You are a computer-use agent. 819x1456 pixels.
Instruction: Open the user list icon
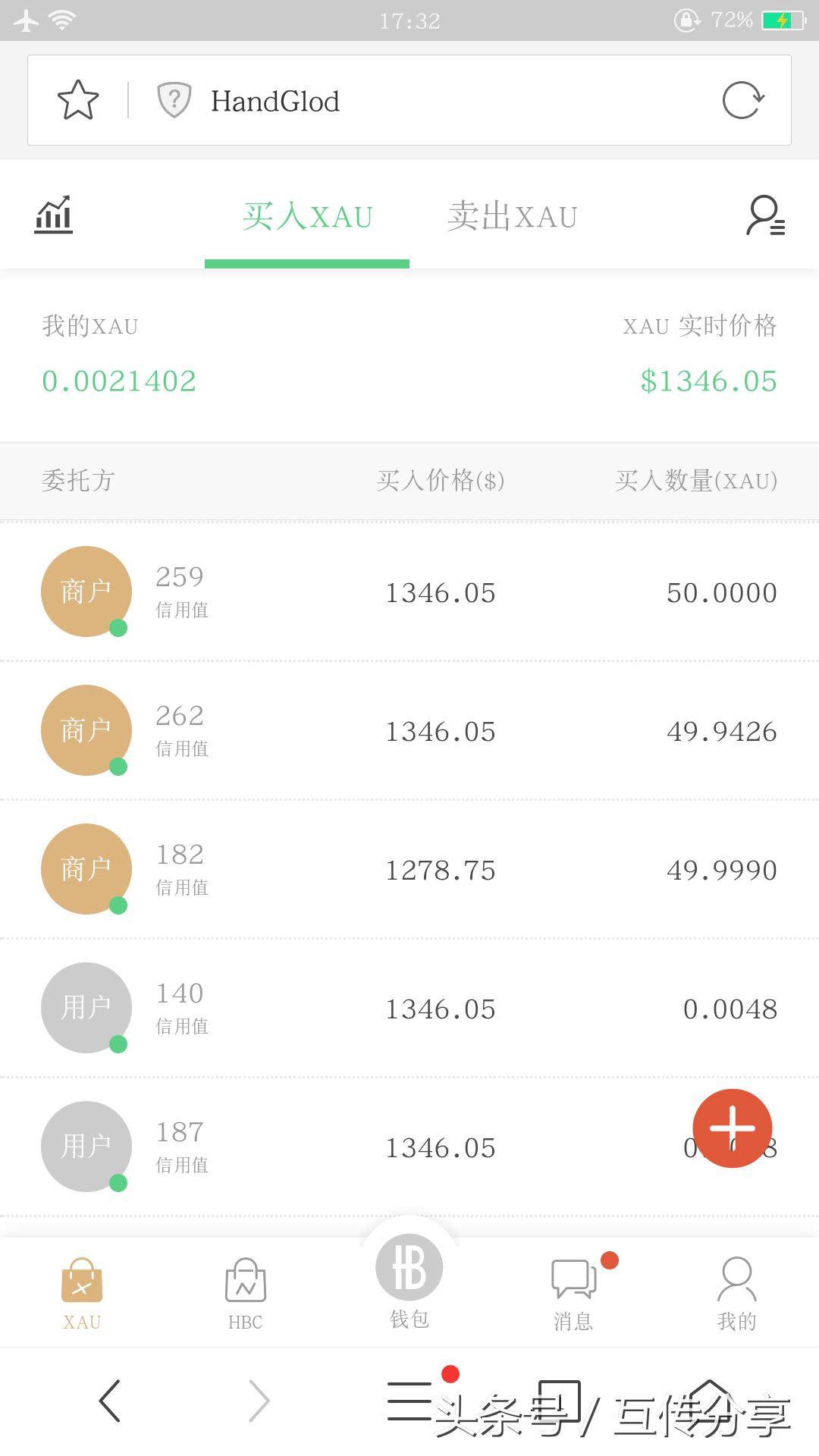pos(765,215)
